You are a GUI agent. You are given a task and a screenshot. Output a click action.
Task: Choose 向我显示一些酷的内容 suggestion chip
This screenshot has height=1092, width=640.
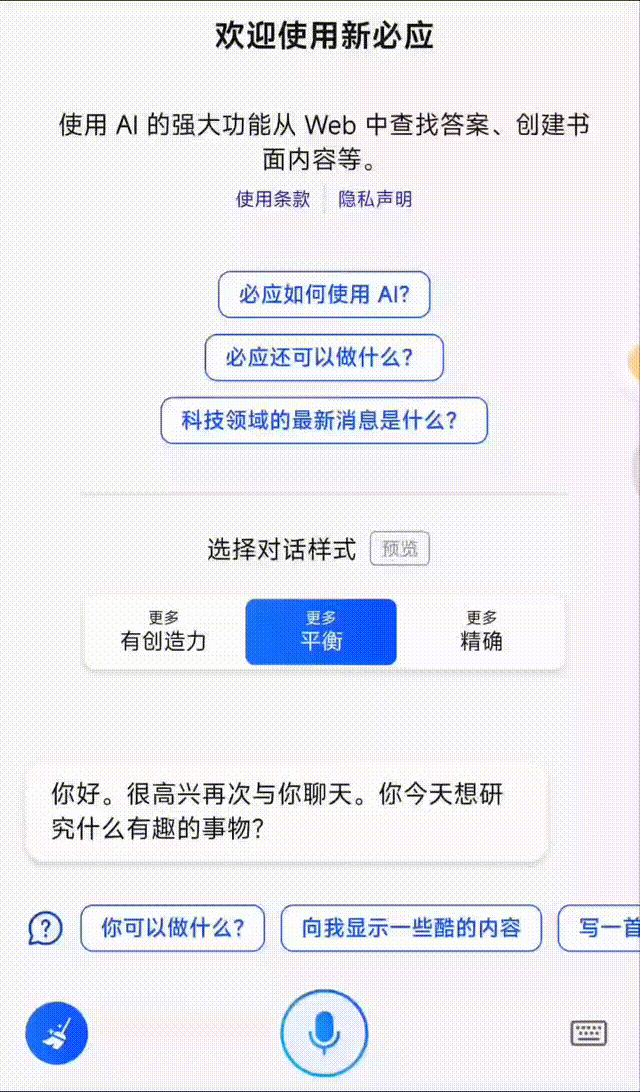[411, 928]
